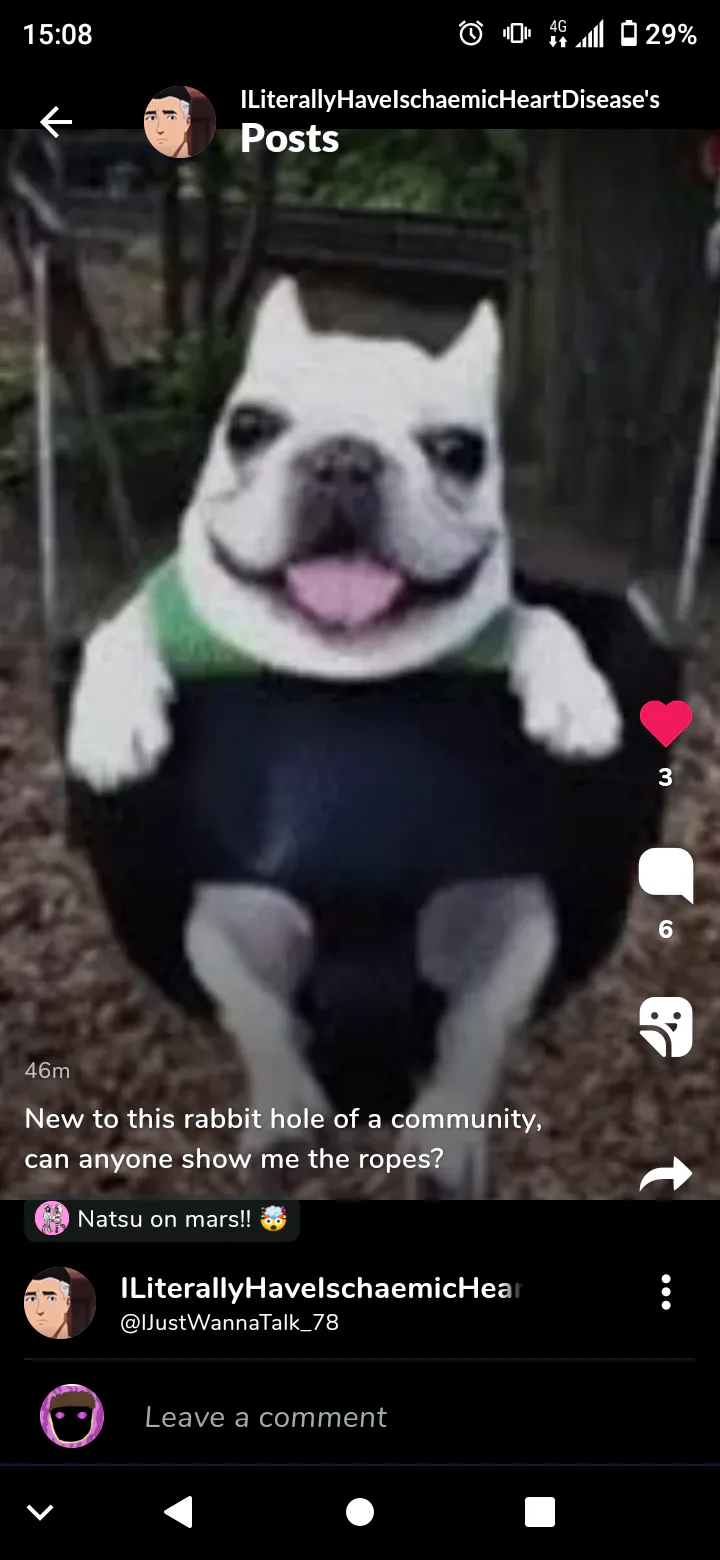Go back using the top-left arrow
Image resolution: width=720 pixels, height=1560 pixels.
56,122
